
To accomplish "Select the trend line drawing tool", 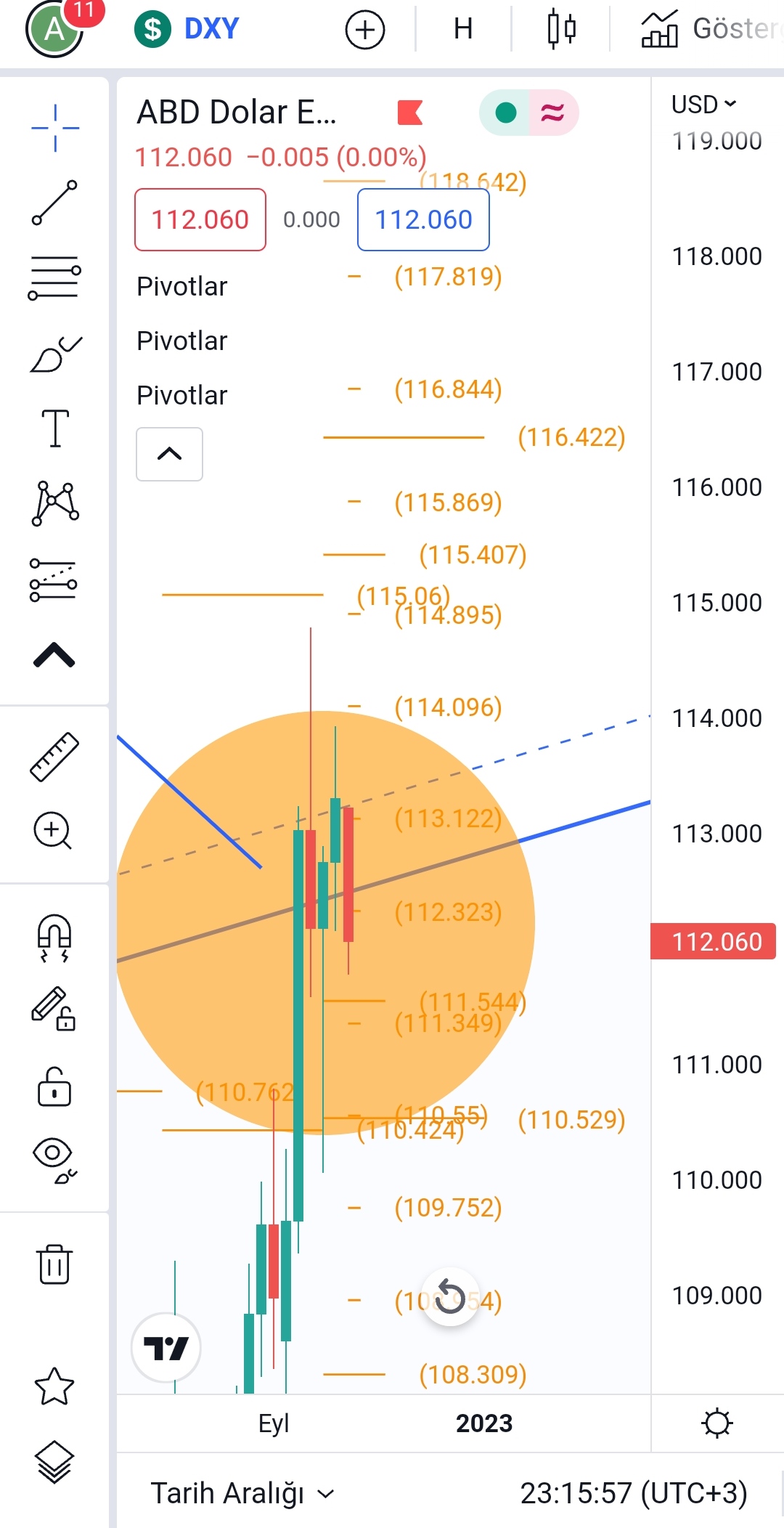I will pos(55,203).
